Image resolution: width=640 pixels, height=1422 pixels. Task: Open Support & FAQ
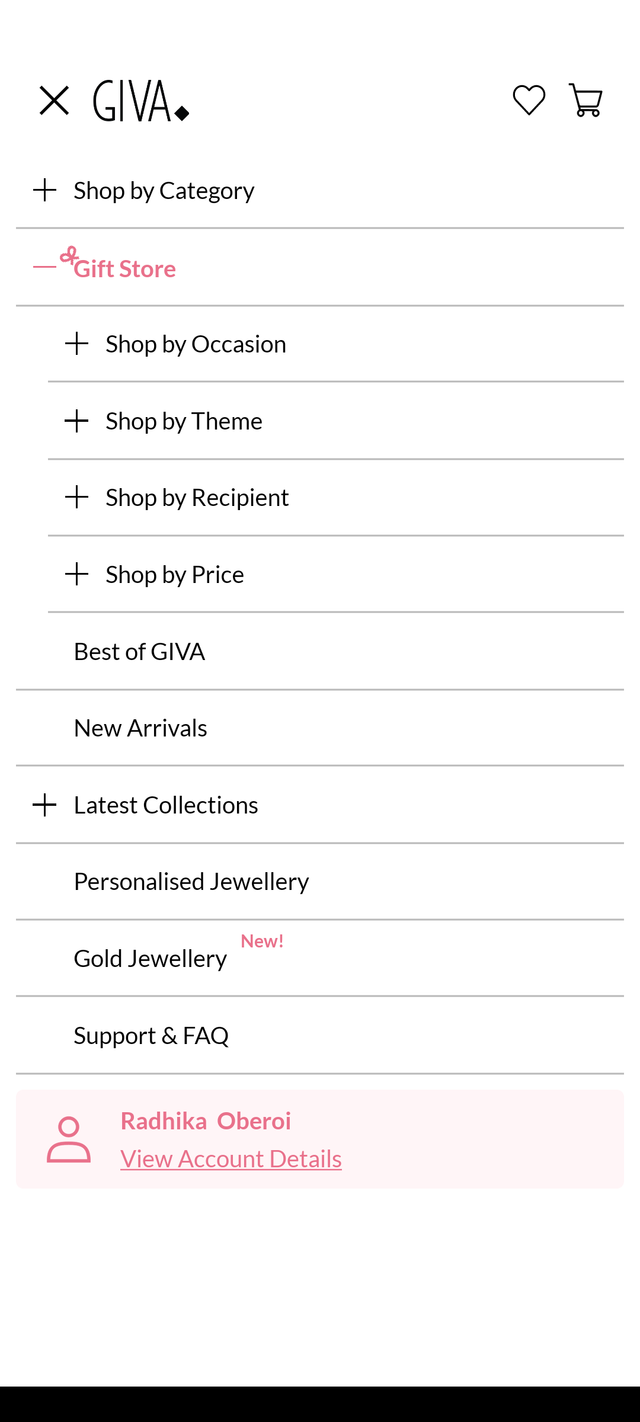tap(151, 1035)
